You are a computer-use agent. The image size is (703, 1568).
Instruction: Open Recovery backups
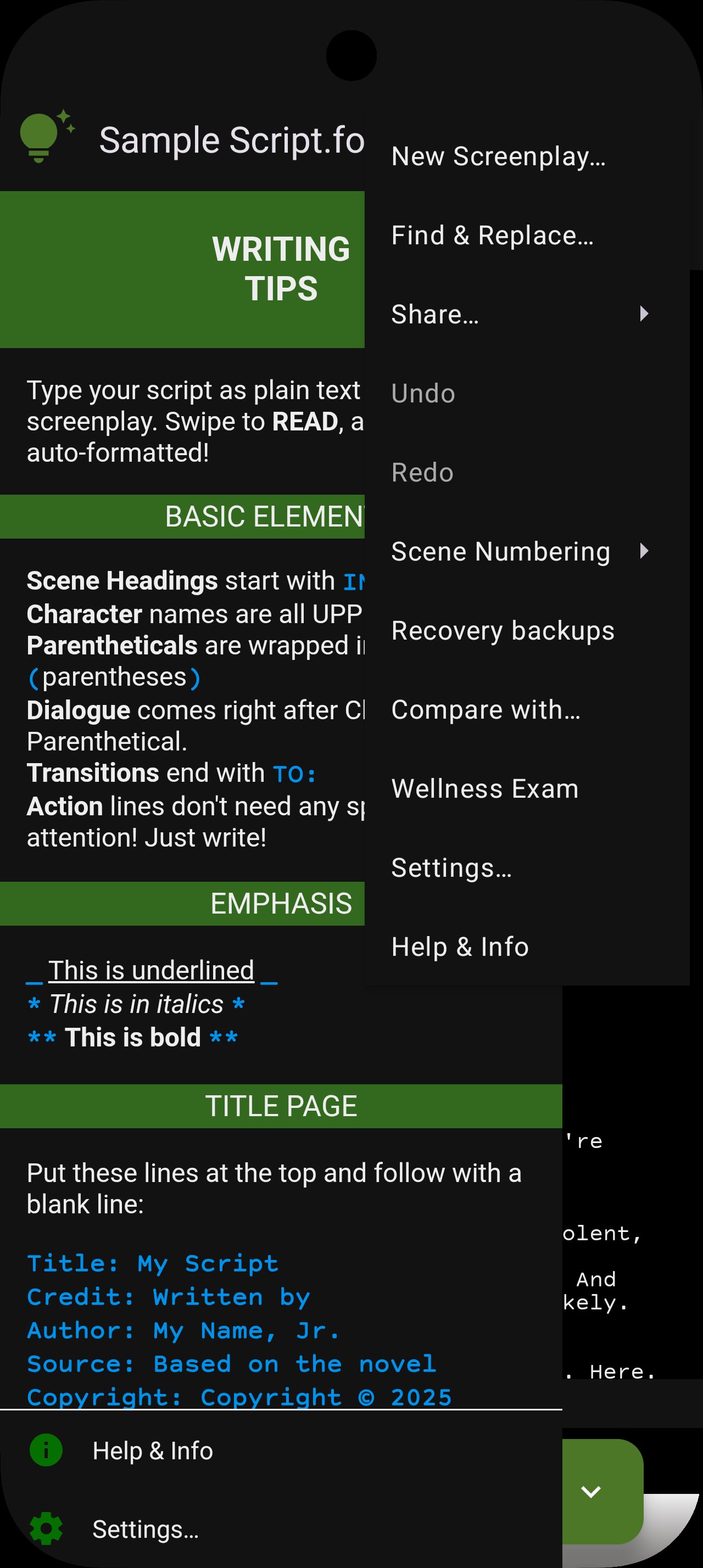tap(503, 631)
